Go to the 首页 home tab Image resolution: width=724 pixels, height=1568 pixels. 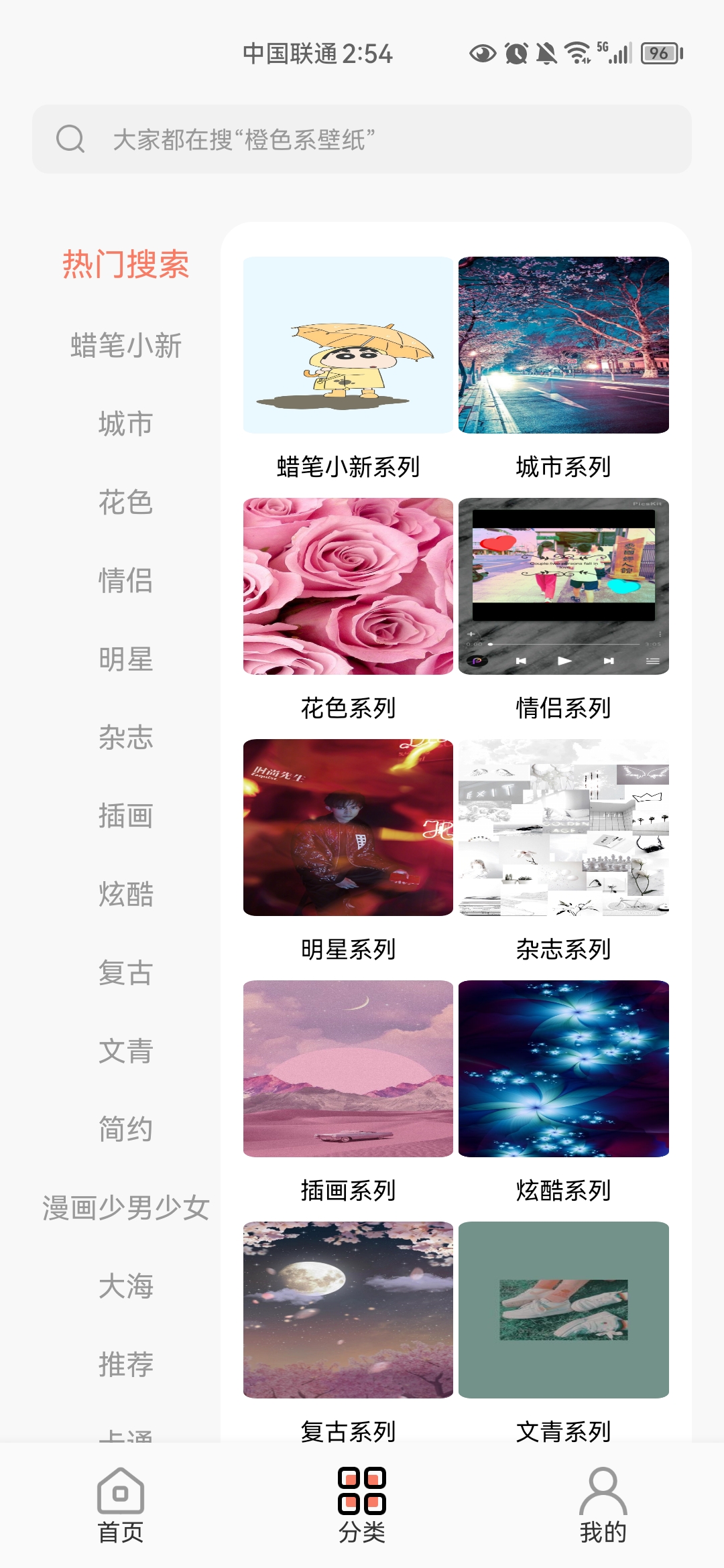click(x=121, y=1504)
